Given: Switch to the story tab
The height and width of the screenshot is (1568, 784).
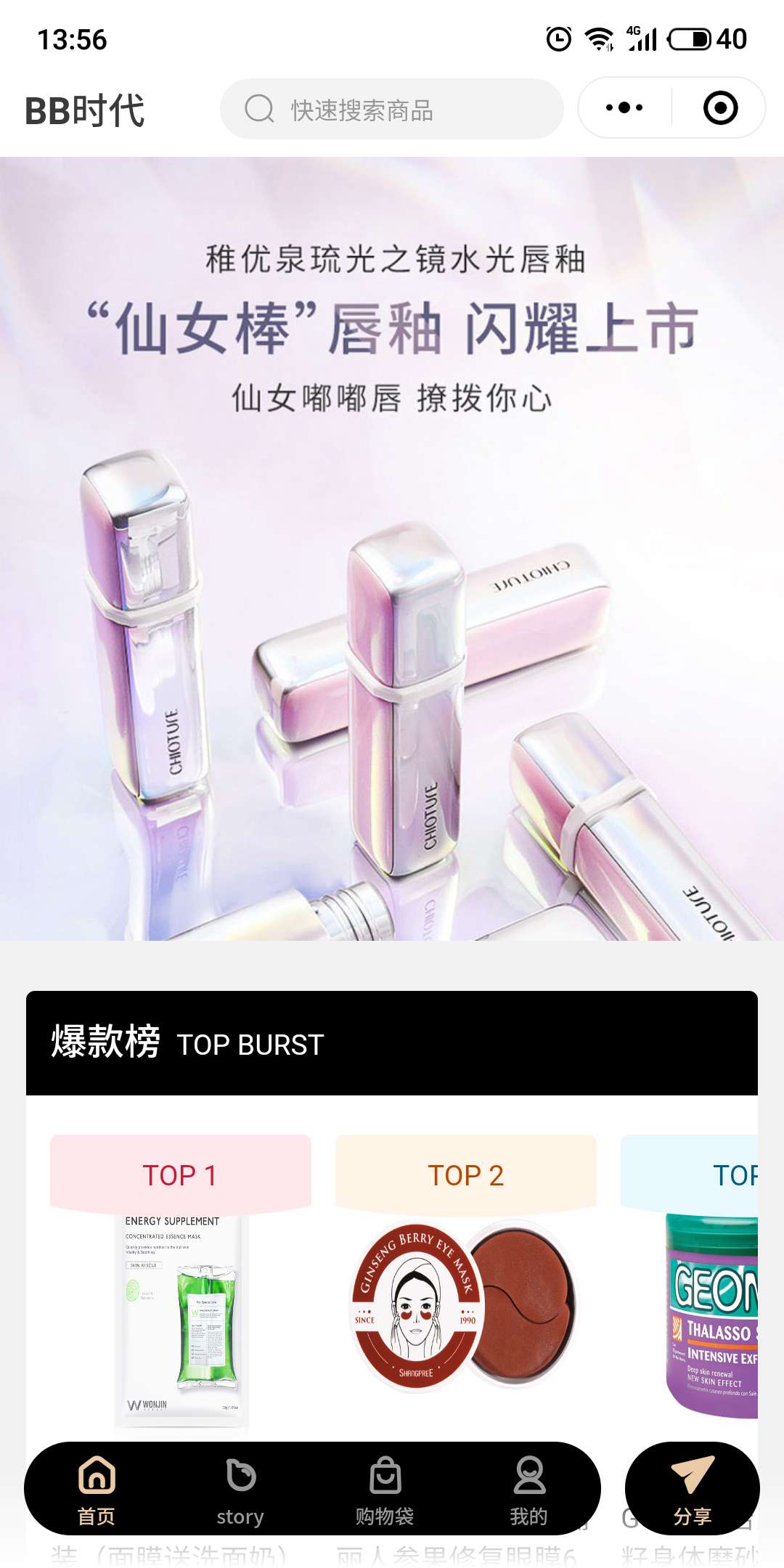Looking at the screenshot, I should pos(240,1490).
